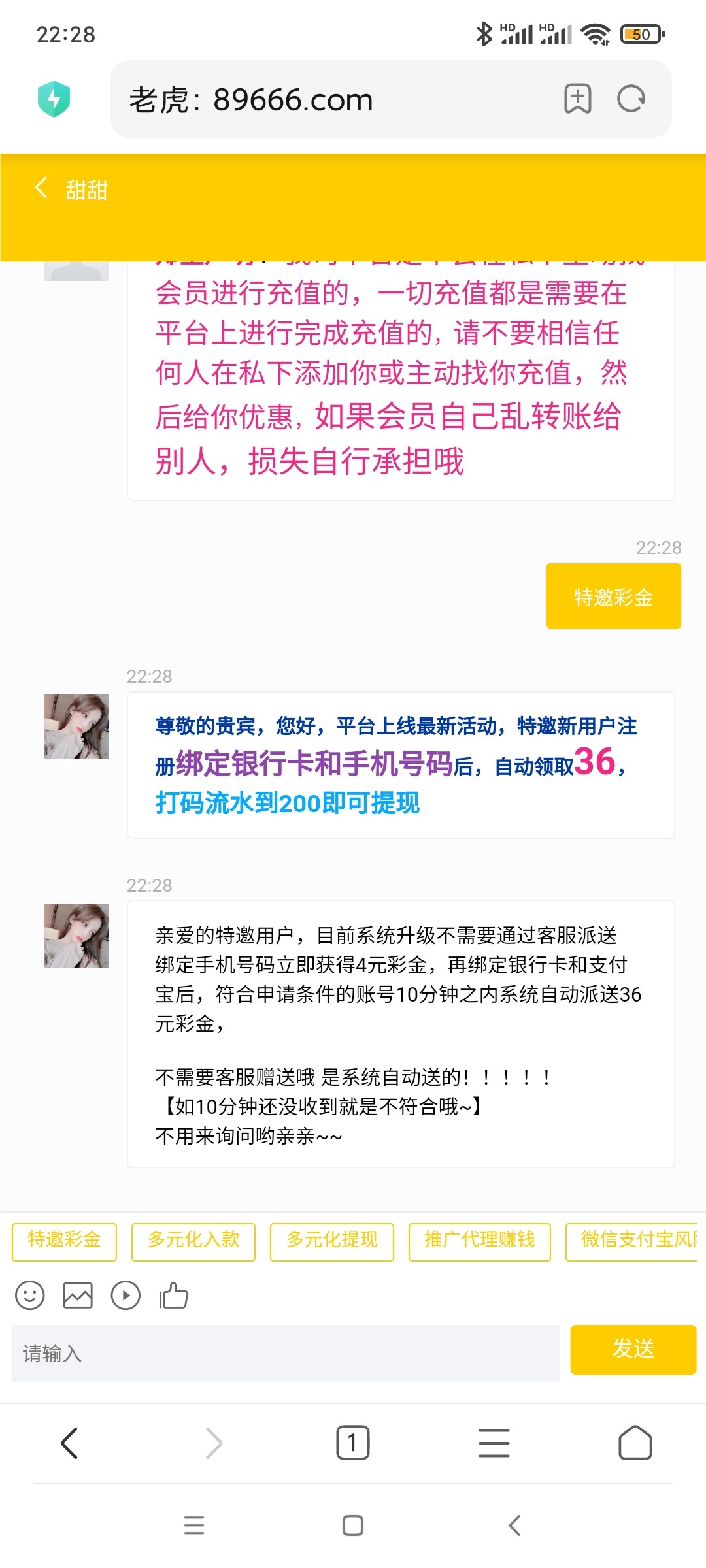Attach a video to the chat
The height and width of the screenshot is (1568, 706).
coord(126,1295)
